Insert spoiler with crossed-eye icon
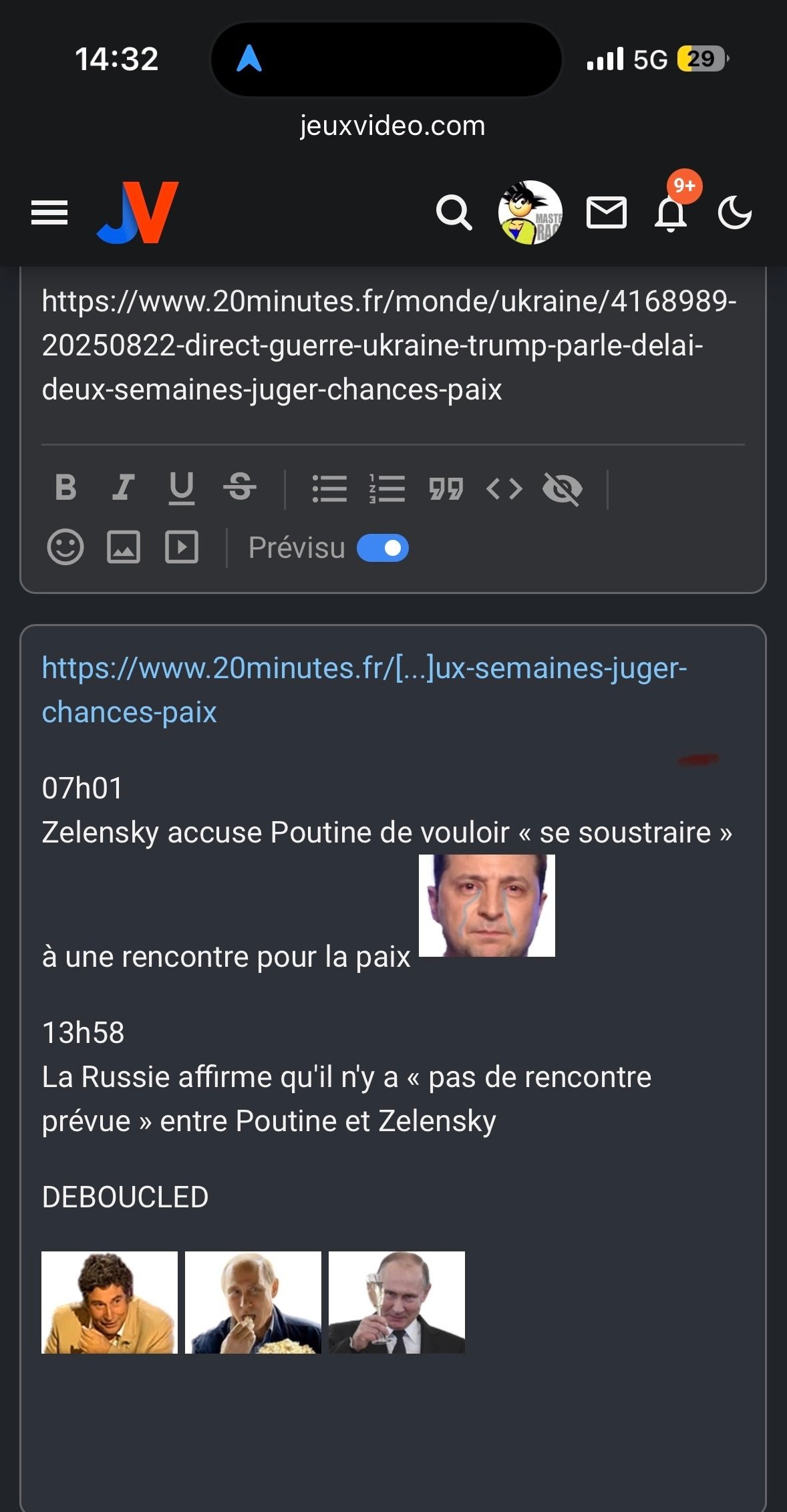The width and height of the screenshot is (787, 1512). [563, 489]
